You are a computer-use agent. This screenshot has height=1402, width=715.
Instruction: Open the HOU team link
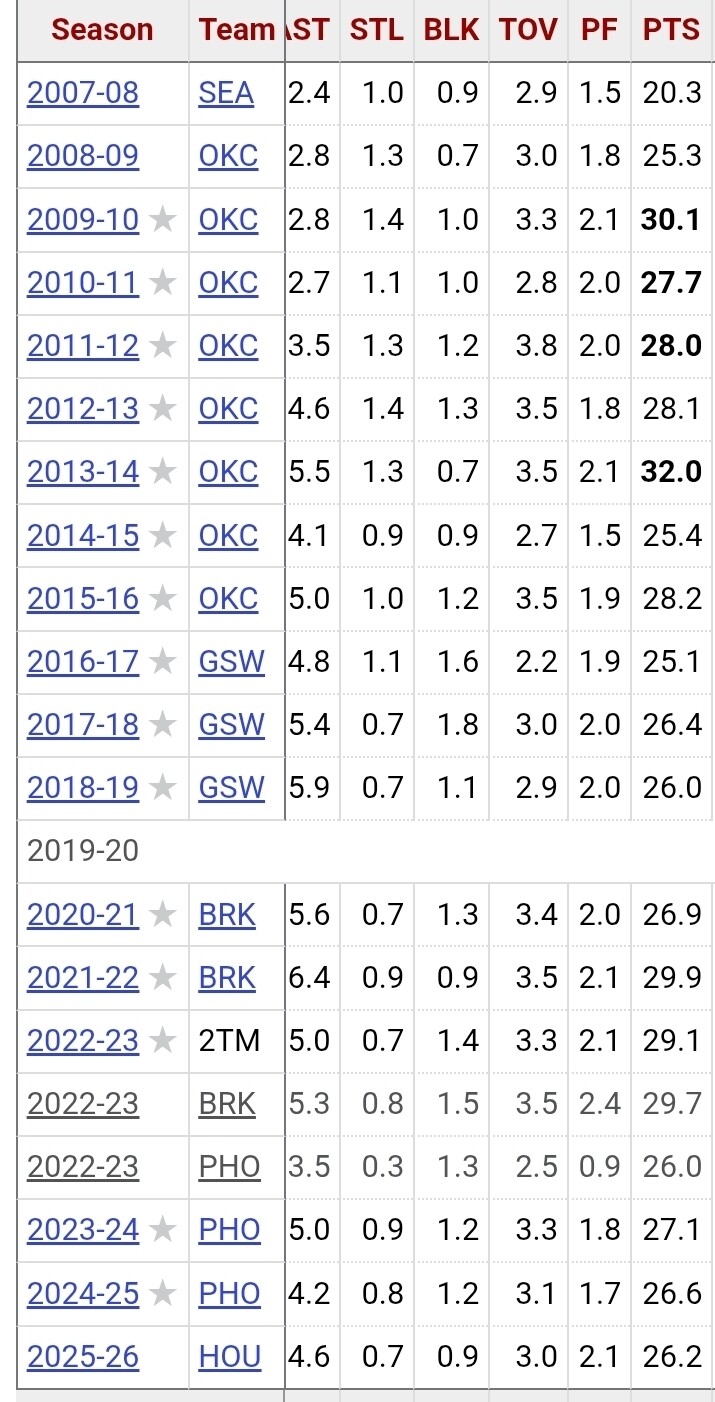click(230, 1357)
